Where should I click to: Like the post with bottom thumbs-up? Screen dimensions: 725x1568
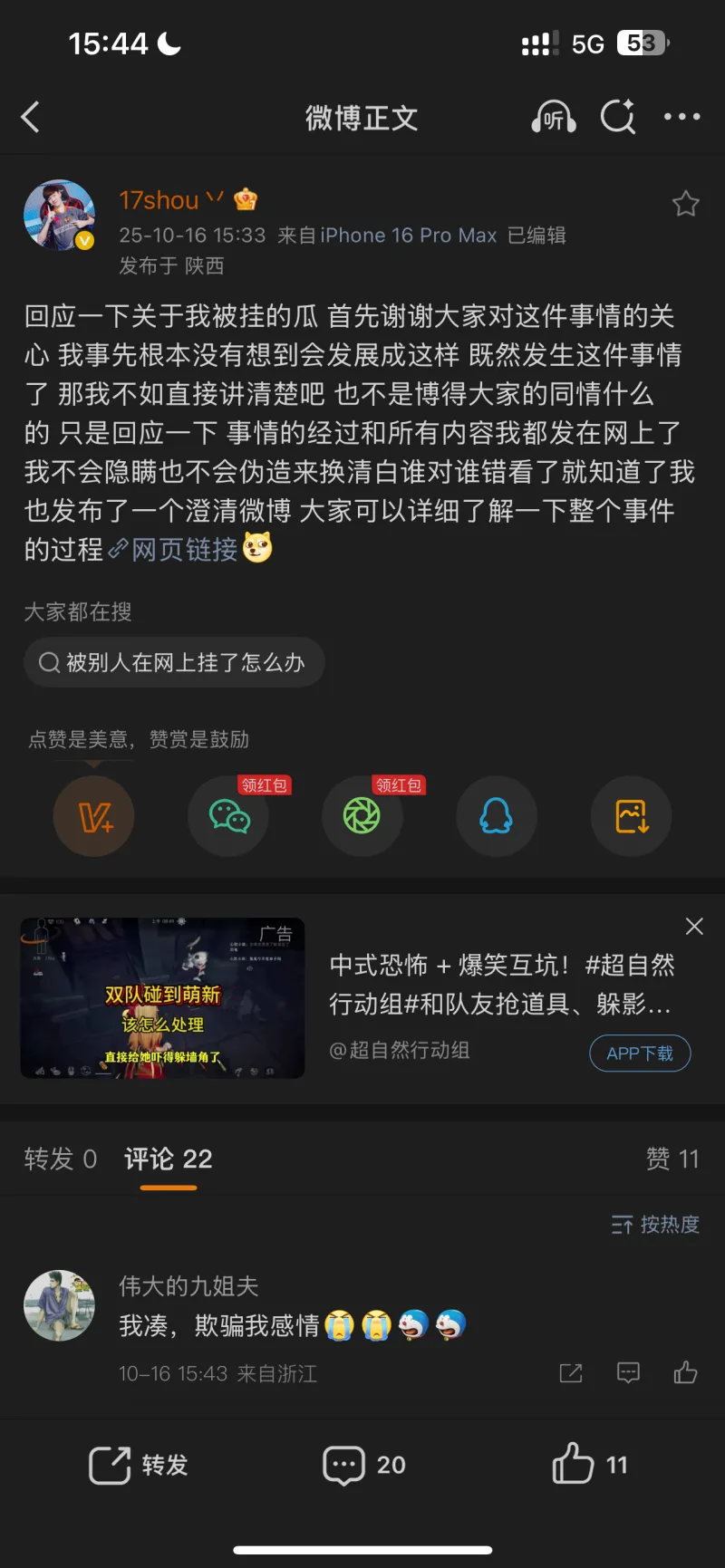point(589,1465)
